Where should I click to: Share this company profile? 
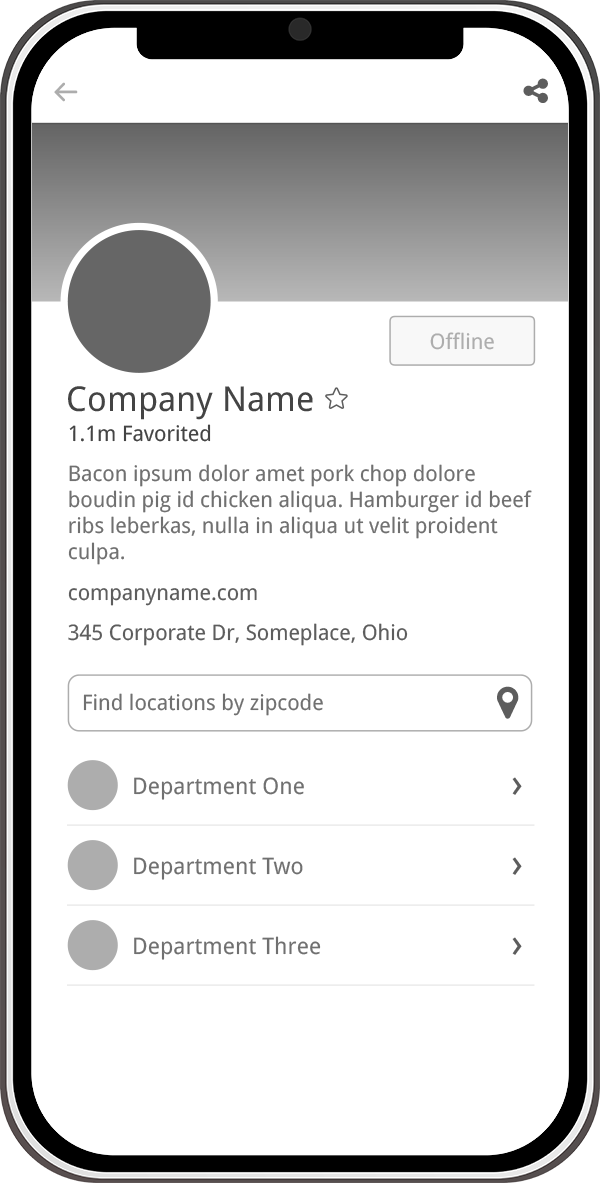(536, 92)
